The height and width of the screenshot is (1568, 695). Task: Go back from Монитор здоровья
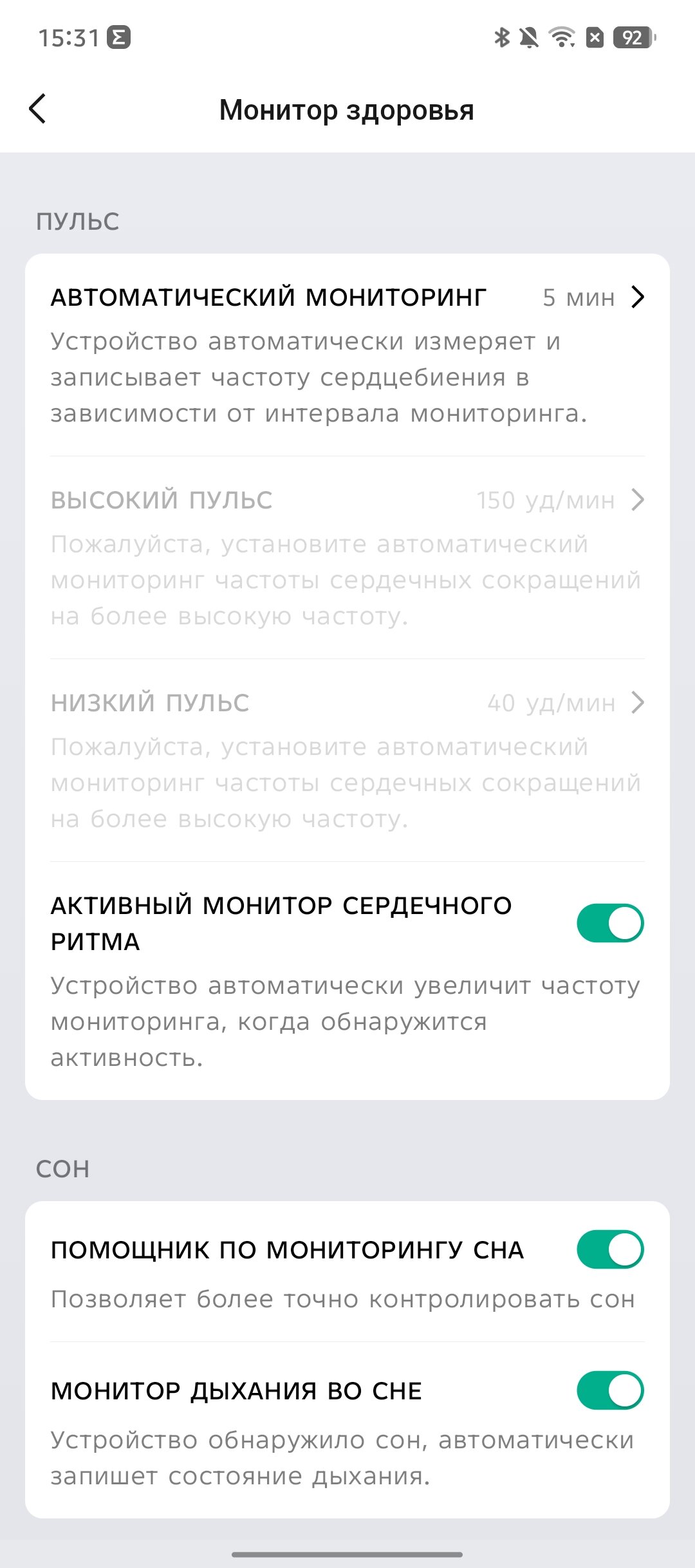(38, 109)
